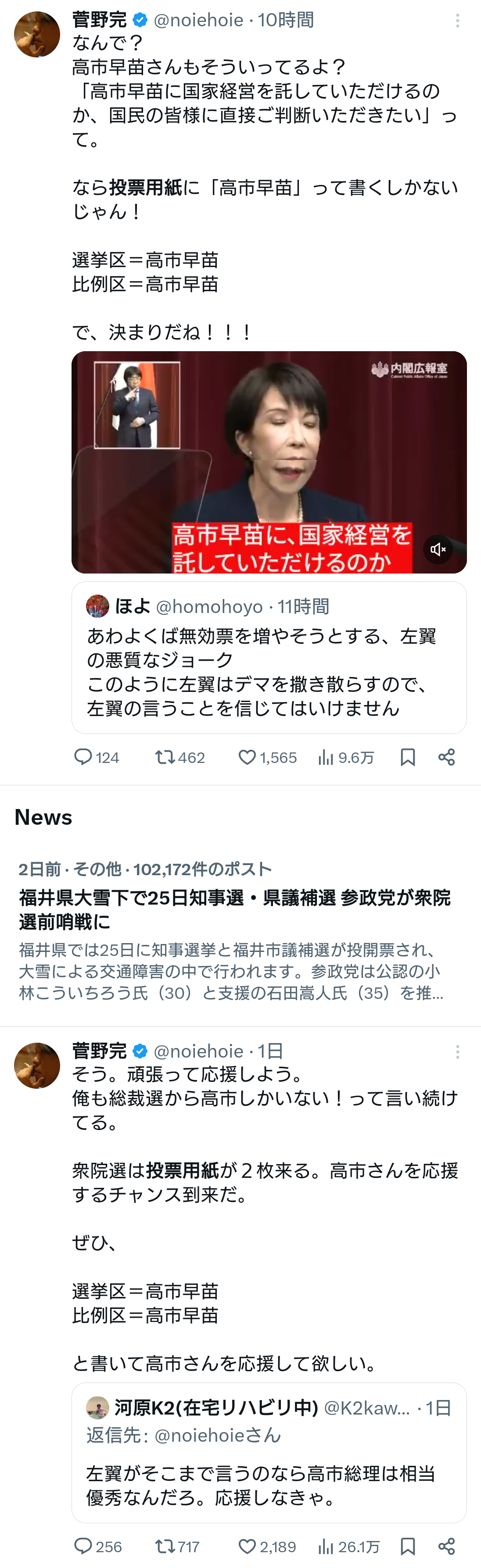Share the post with 1,565 likes
Image resolution: width=481 pixels, height=1568 pixels.
tap(446, 757)
